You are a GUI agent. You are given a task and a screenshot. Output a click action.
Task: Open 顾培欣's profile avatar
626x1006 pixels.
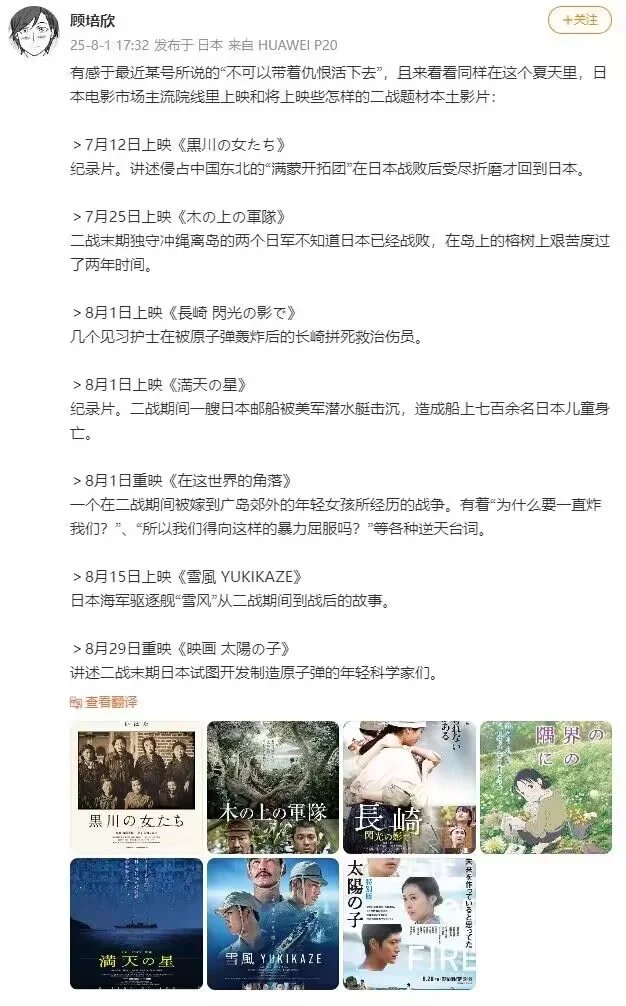(x=35, y=30)
